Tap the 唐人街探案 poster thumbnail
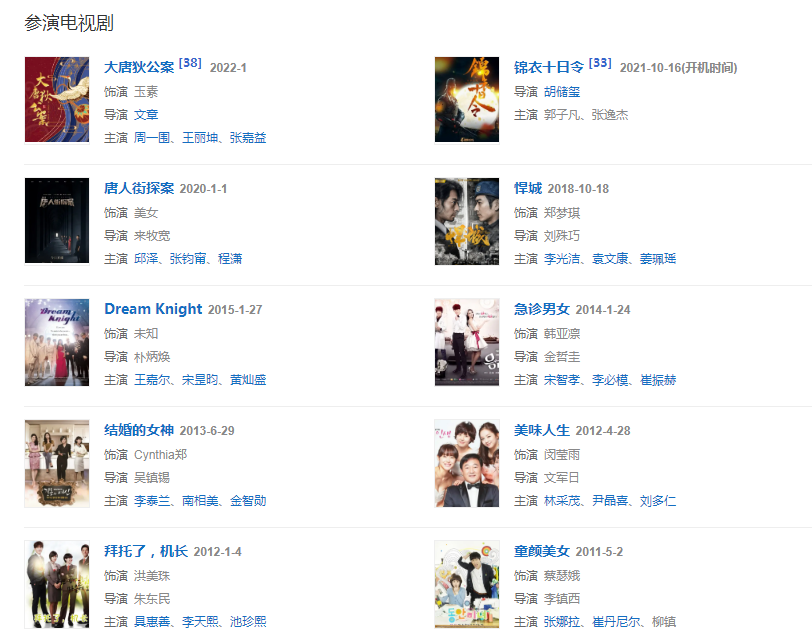812x641 pixels. click(57, 220)
